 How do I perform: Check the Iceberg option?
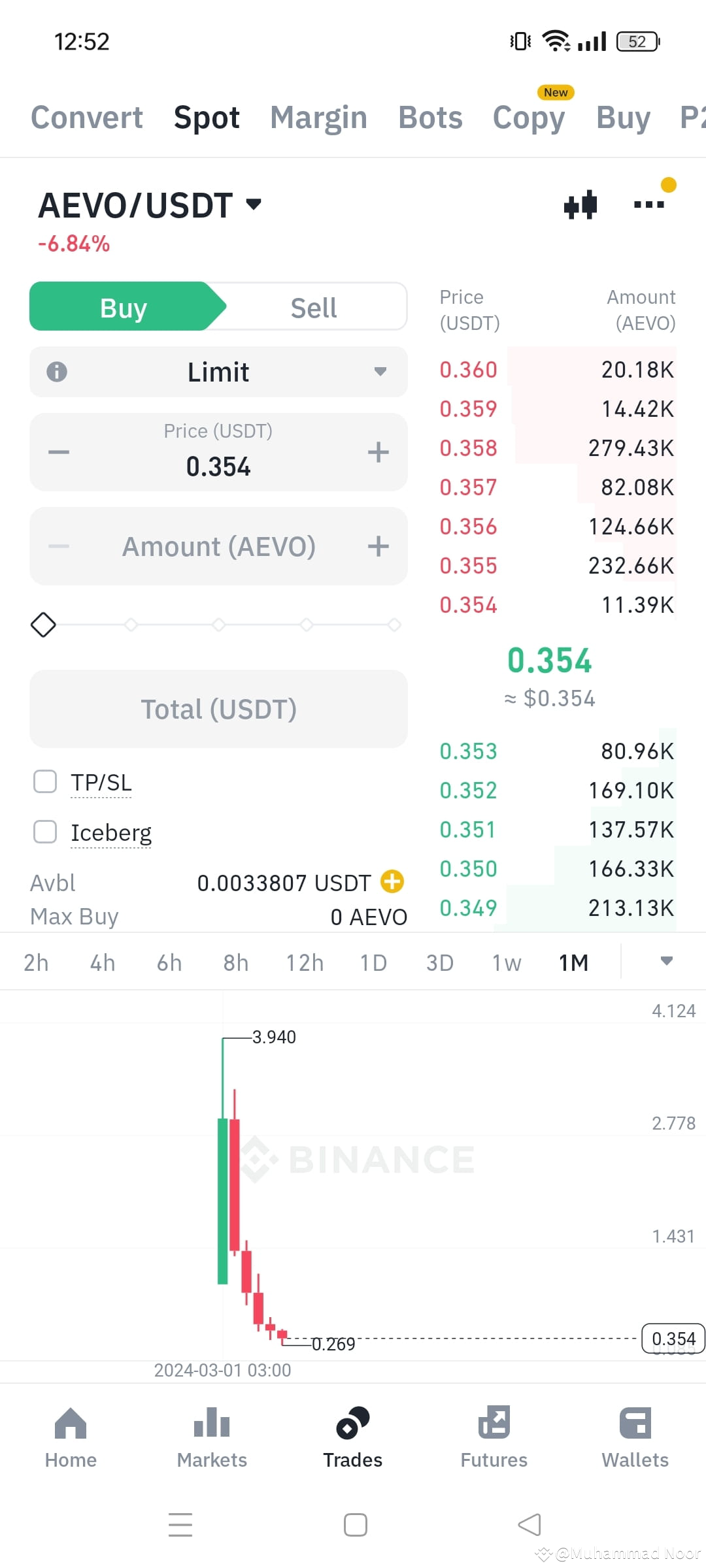click(45, 832)
